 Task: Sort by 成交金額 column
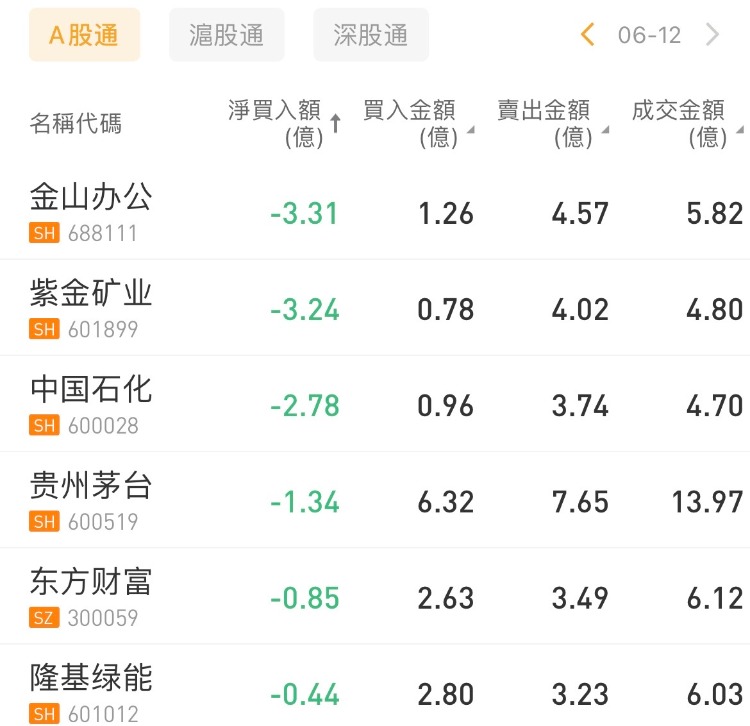[x=686, y=123]
